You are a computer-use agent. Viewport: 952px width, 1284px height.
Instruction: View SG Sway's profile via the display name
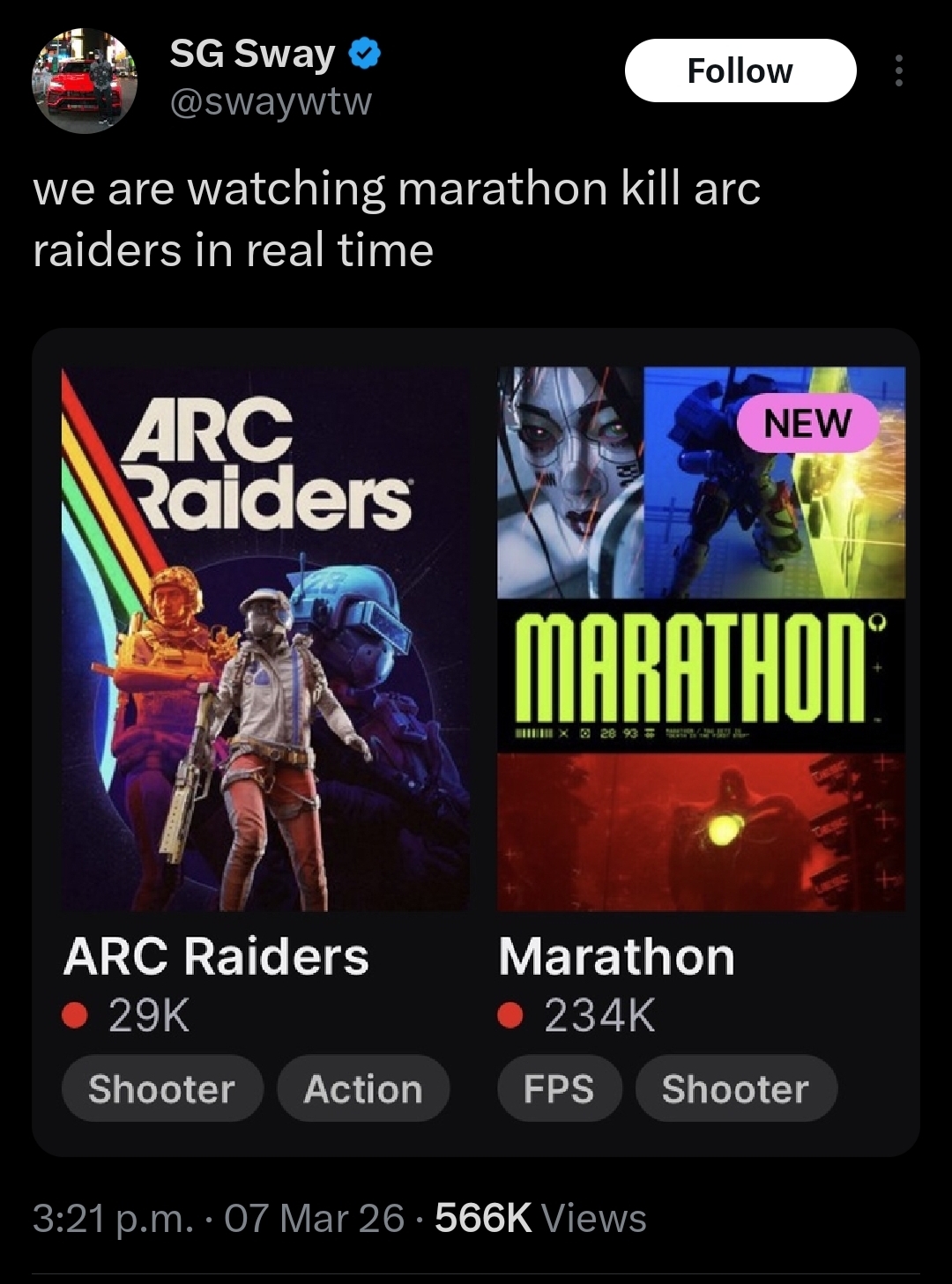(252, 55)
